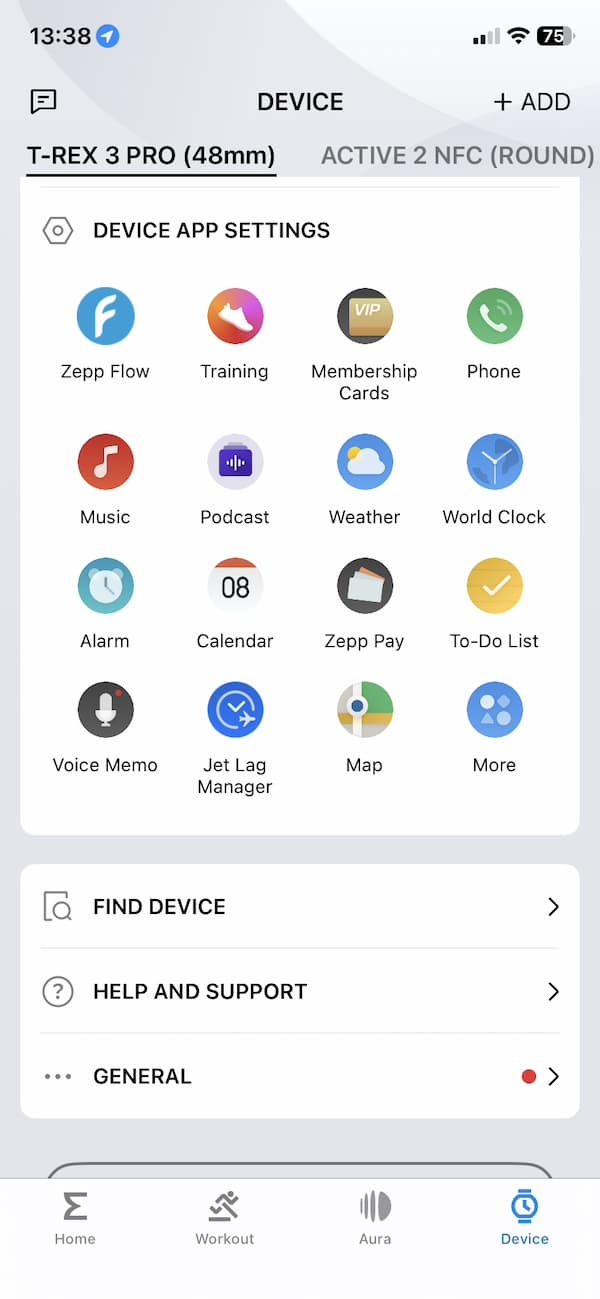Open Alarm settings
Viewport: 600px width, 1299px height.
click(105, 586)
